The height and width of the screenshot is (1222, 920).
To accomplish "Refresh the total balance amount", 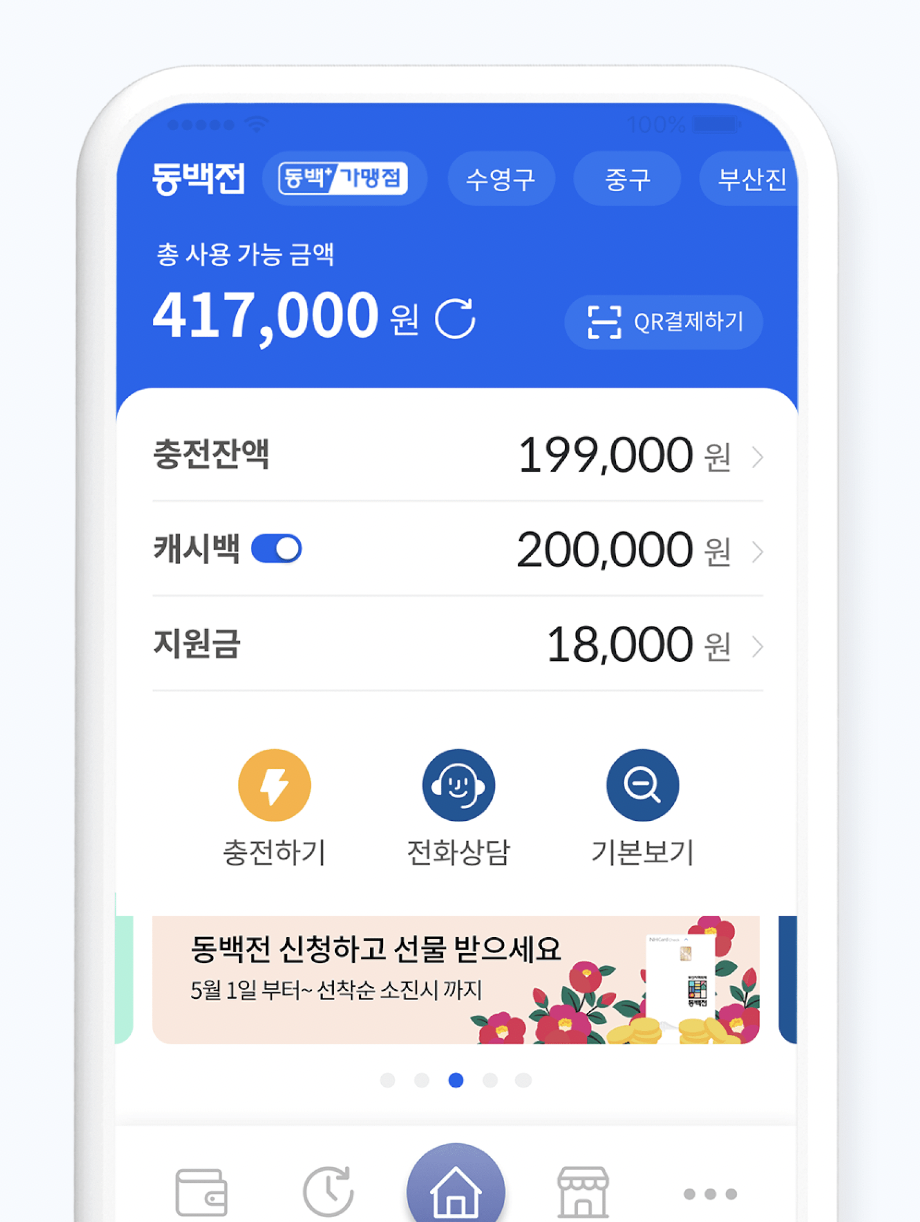I will coord(455,318).
